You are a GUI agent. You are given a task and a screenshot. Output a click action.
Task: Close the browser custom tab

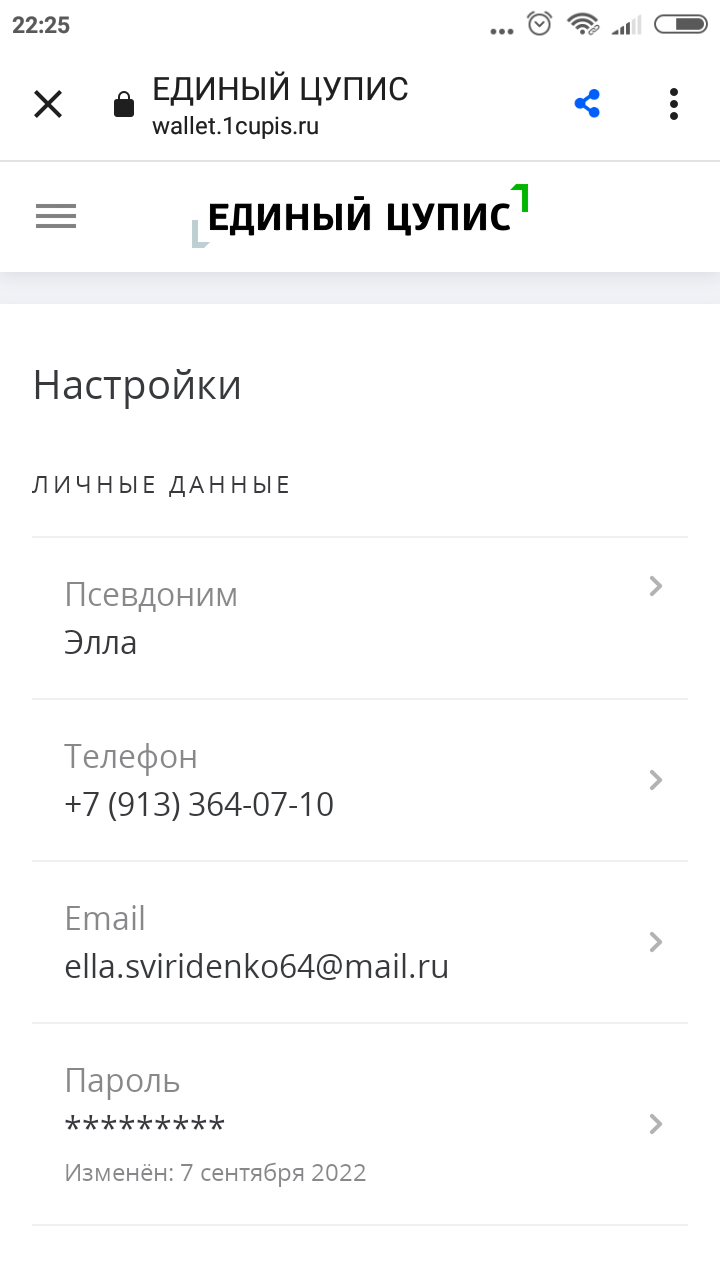point(48,104)
